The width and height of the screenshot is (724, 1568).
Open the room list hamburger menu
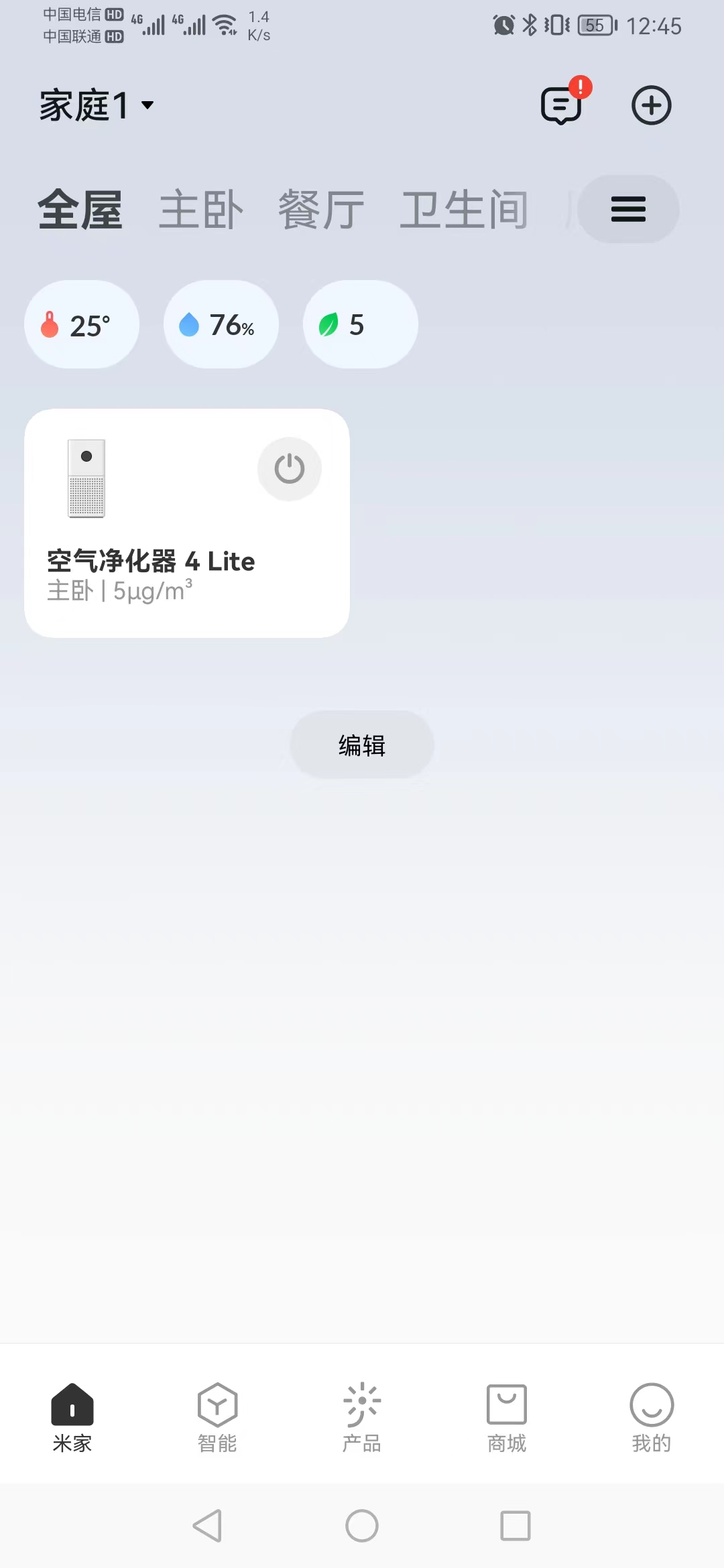pyautogui.click(x=628, y=209)
